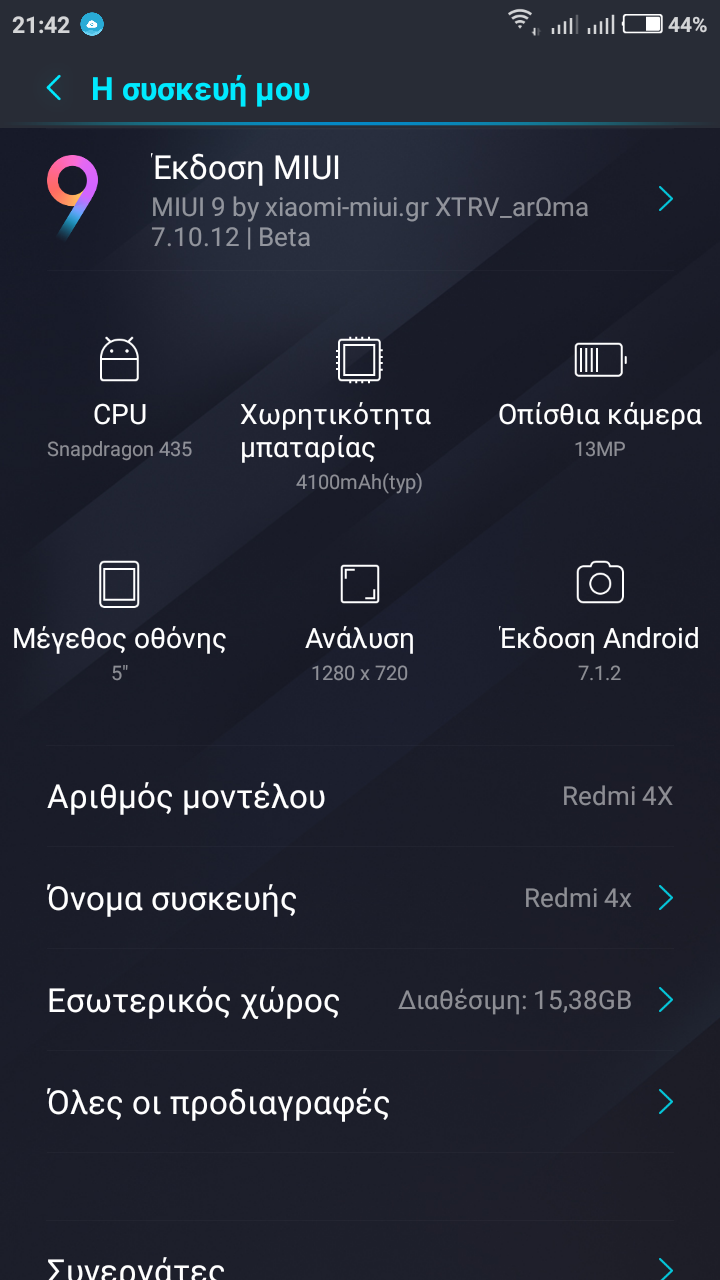Image resolution: width=720 pixels, height=1280 pixels.
Task: Open Εσωτερικός χώρος storage details
Action: tap(360, 1000)
